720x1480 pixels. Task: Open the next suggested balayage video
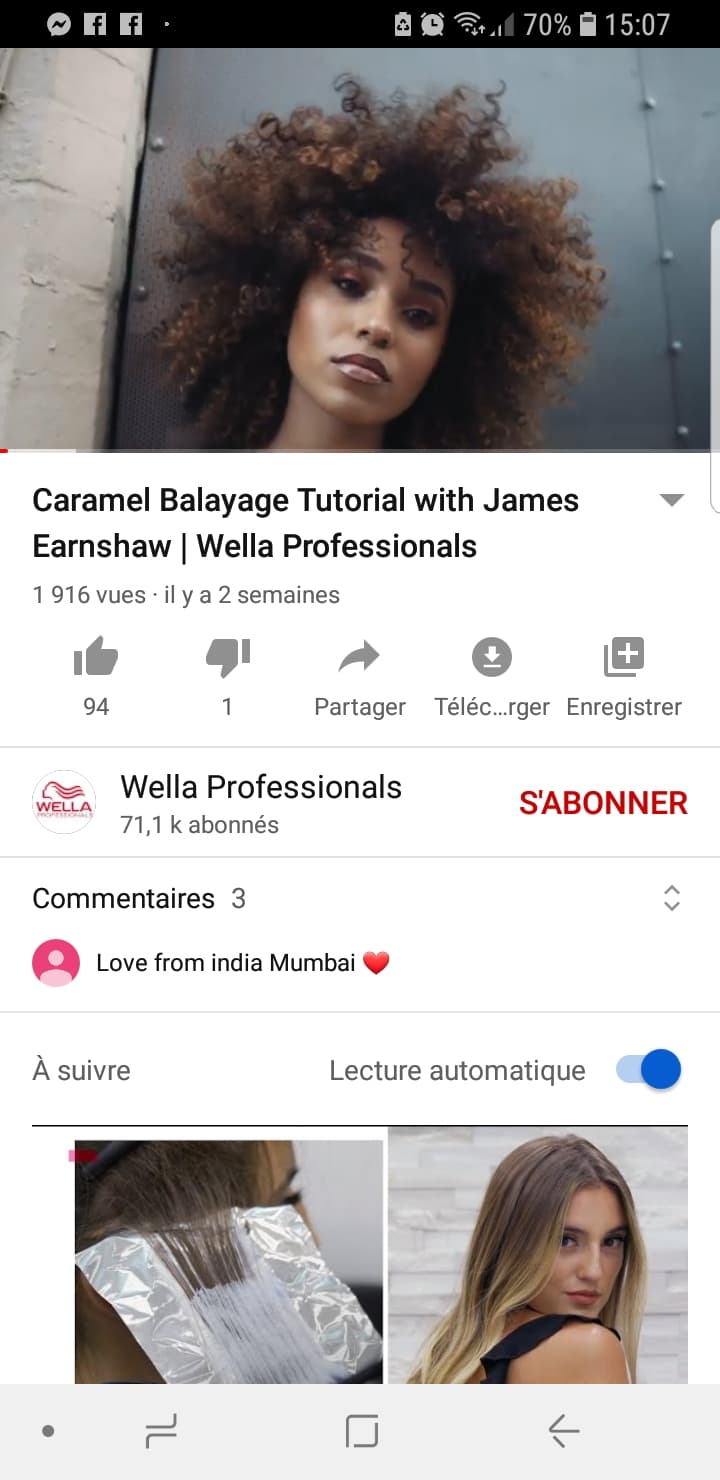coord(360,1260)
